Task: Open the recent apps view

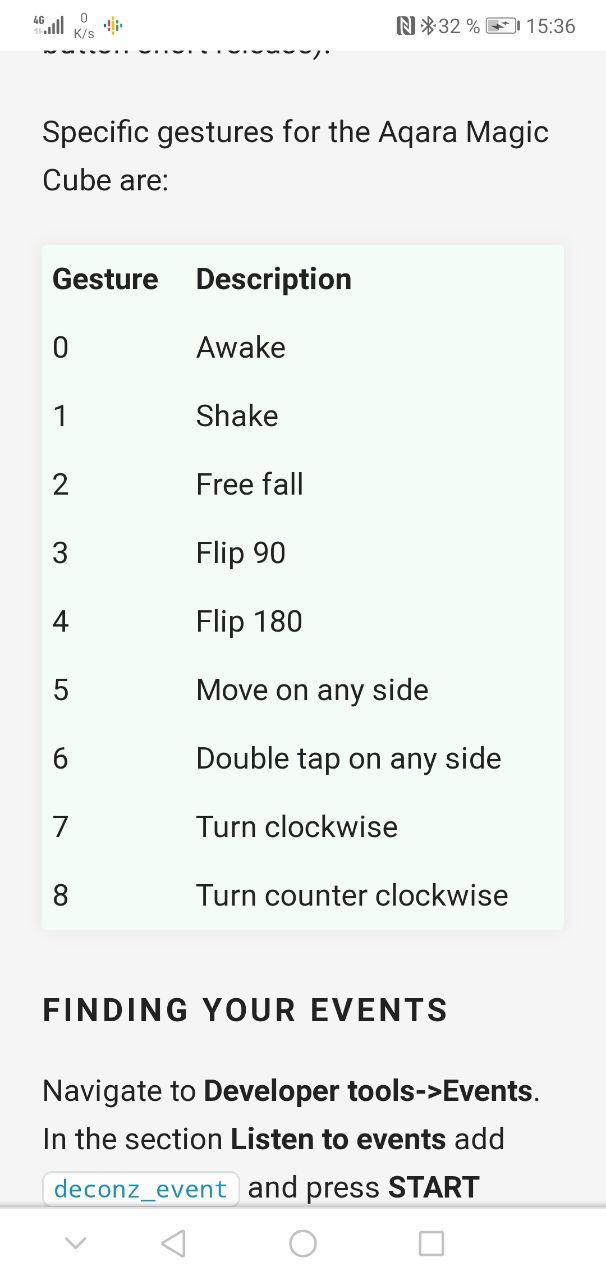Action: [x=431, y=1243]
